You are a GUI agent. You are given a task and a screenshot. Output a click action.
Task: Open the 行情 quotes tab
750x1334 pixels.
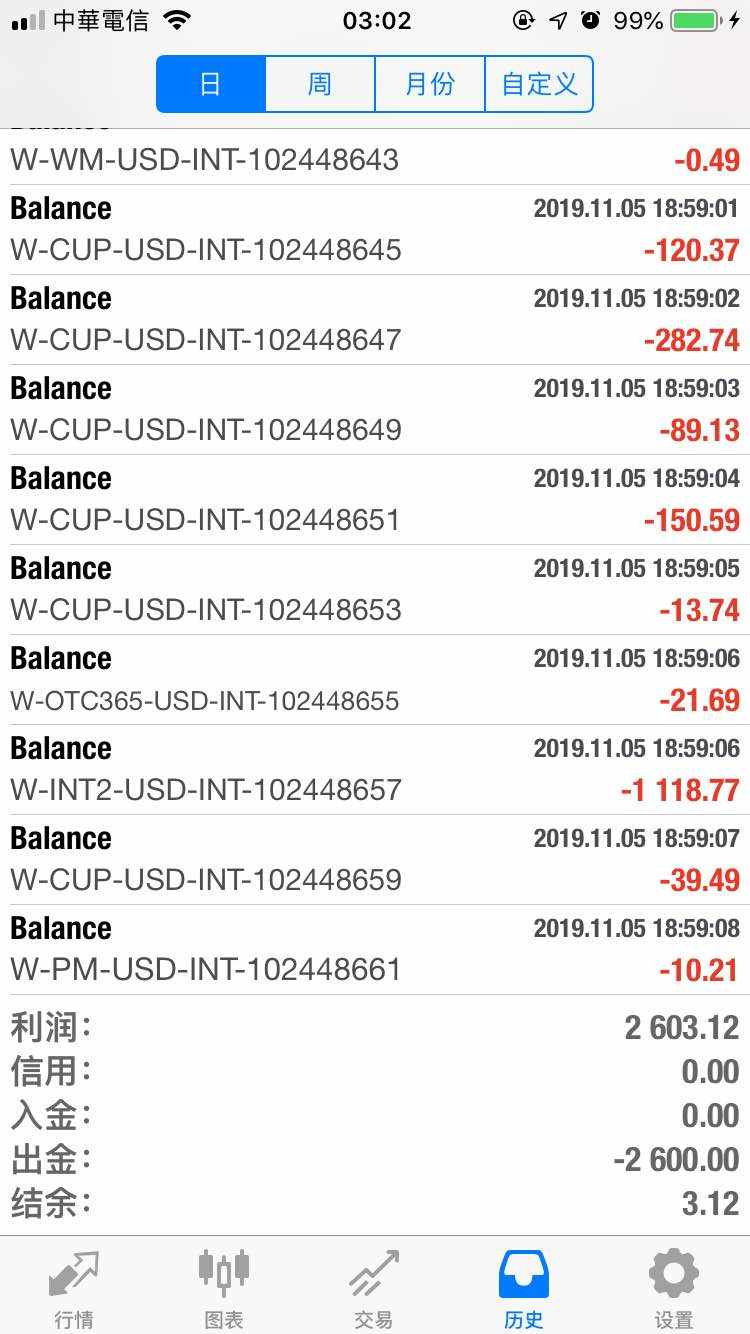click(74, 1288)
